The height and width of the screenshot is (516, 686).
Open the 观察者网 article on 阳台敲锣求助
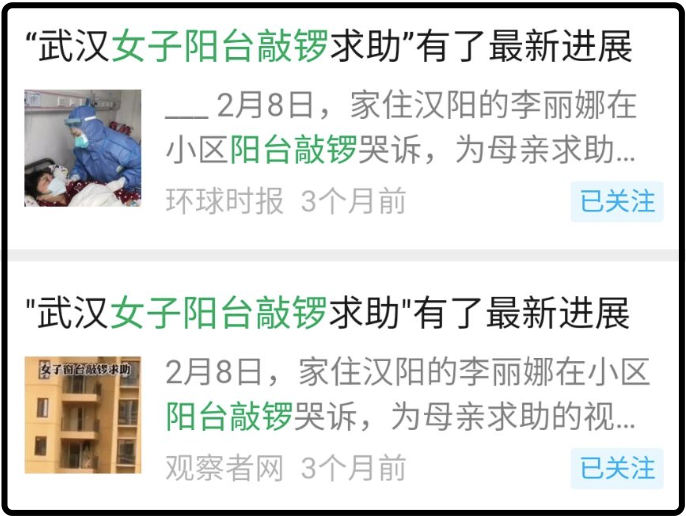coord(330,313)
